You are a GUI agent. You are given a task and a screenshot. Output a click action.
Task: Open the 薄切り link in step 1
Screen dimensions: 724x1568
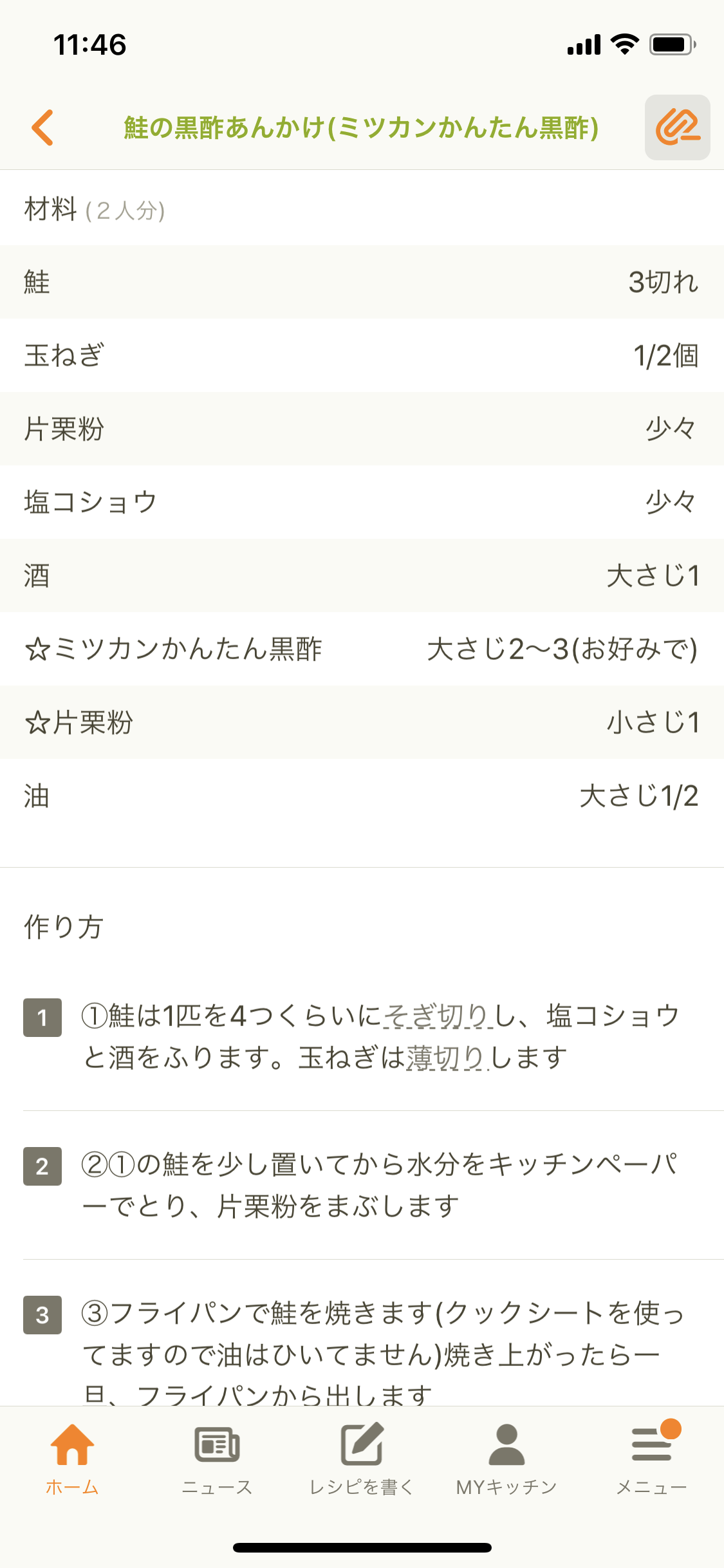pos(448,1058)
